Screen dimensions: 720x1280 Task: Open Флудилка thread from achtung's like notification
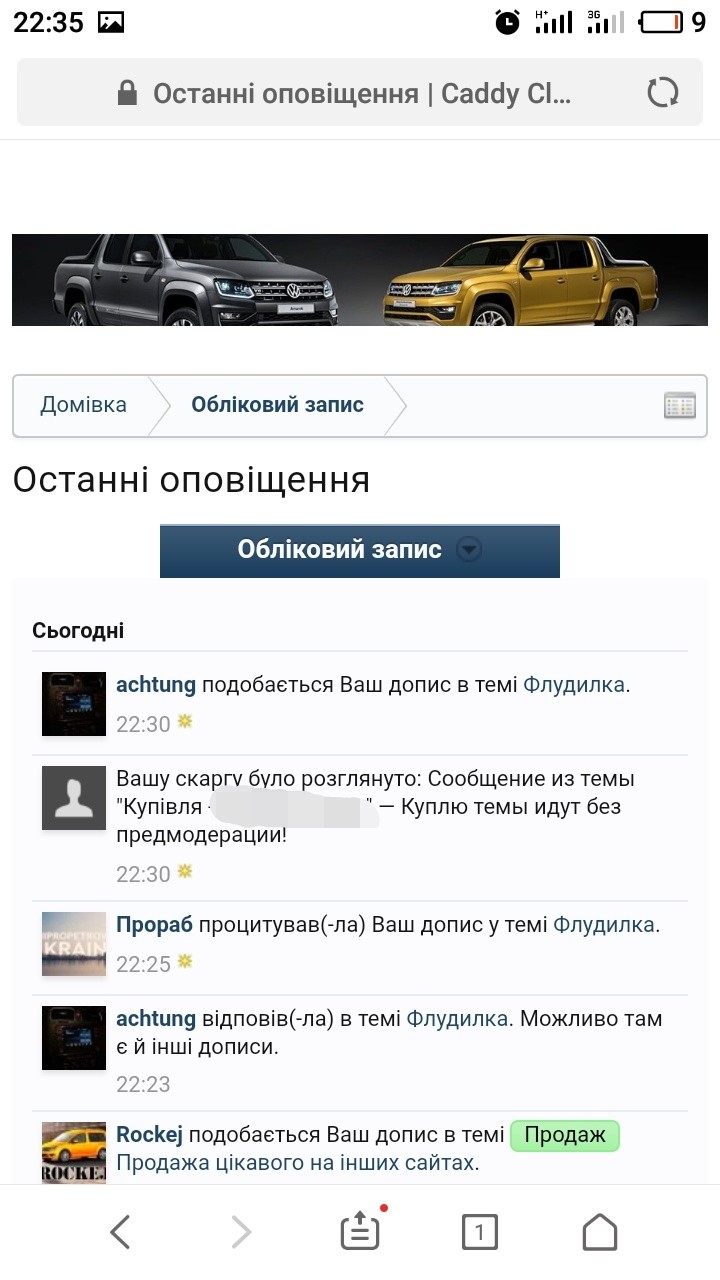[574, 685]
